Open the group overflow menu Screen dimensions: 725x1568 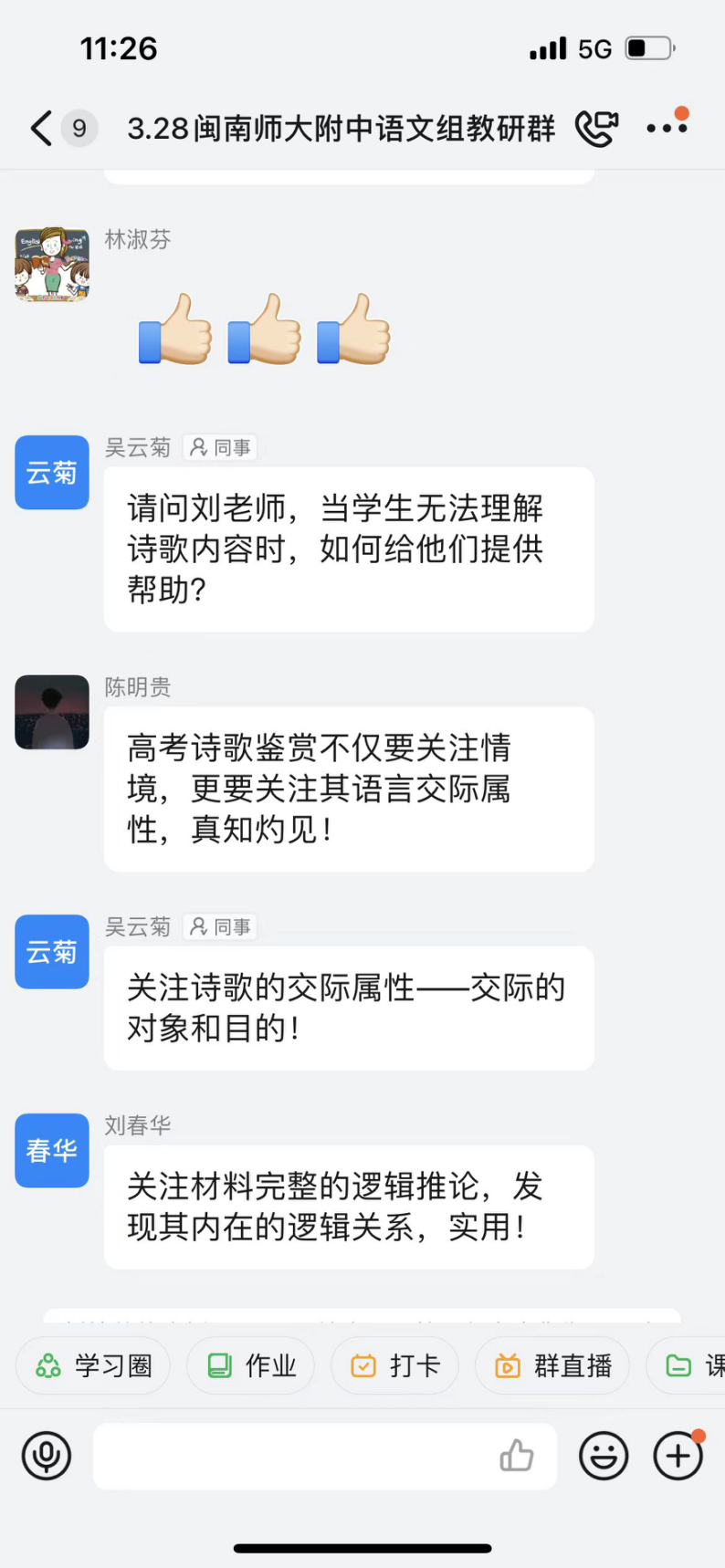click(x=667, y=128)
